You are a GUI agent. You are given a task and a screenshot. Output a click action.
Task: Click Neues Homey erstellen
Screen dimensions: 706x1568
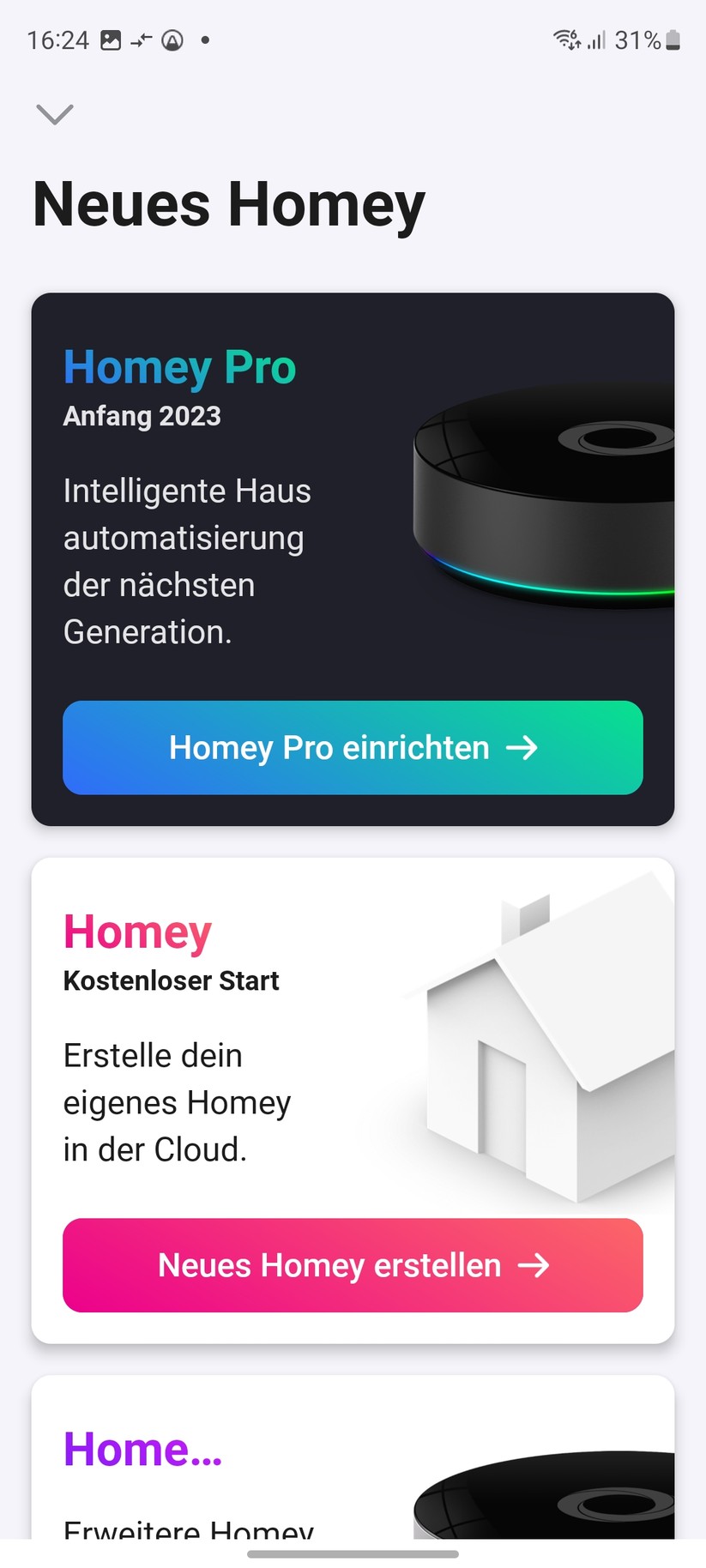pyautogui.click(x=353, y=1265)
